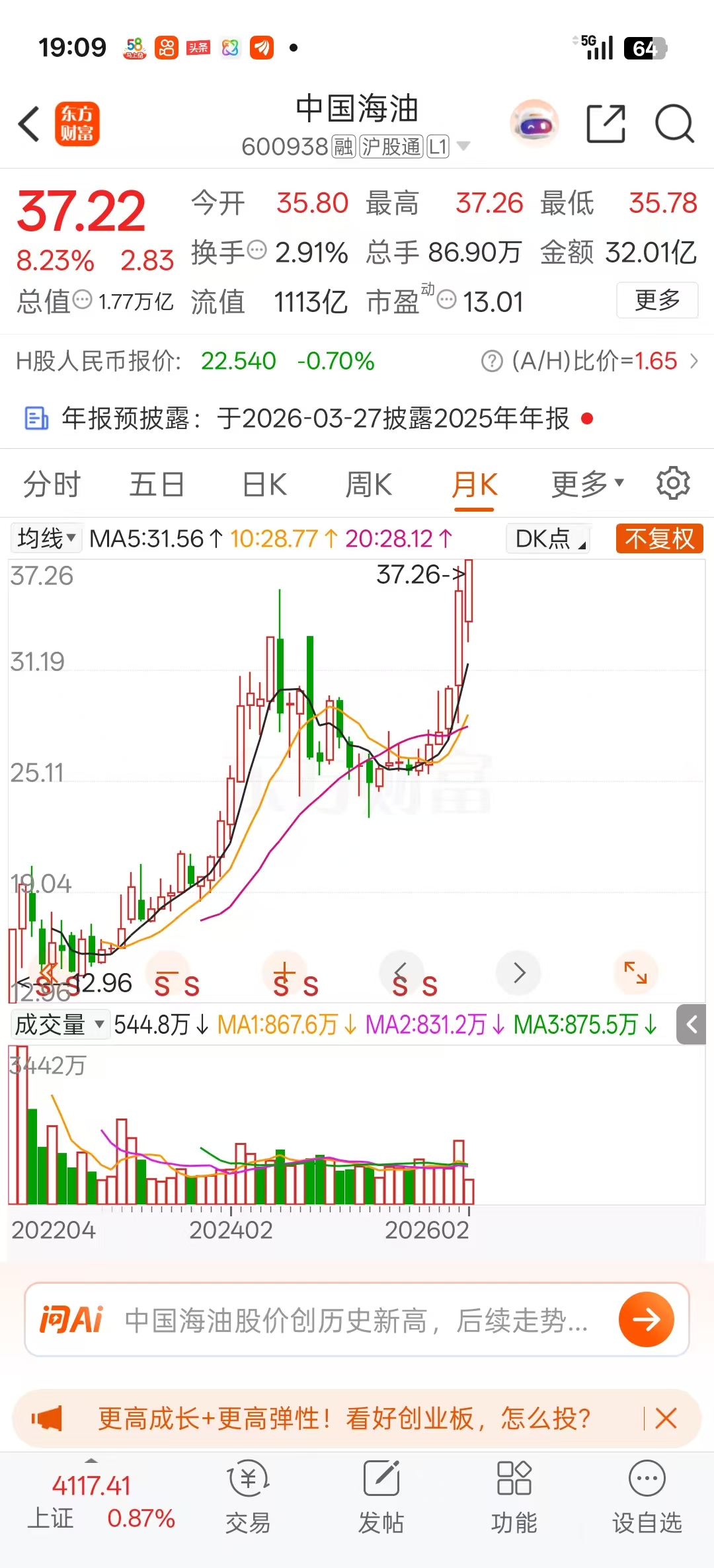Tap 更多 button for more quote data
Image resolution: width=714 pixels, height=1568 pixels.
(x=657, y=300)
